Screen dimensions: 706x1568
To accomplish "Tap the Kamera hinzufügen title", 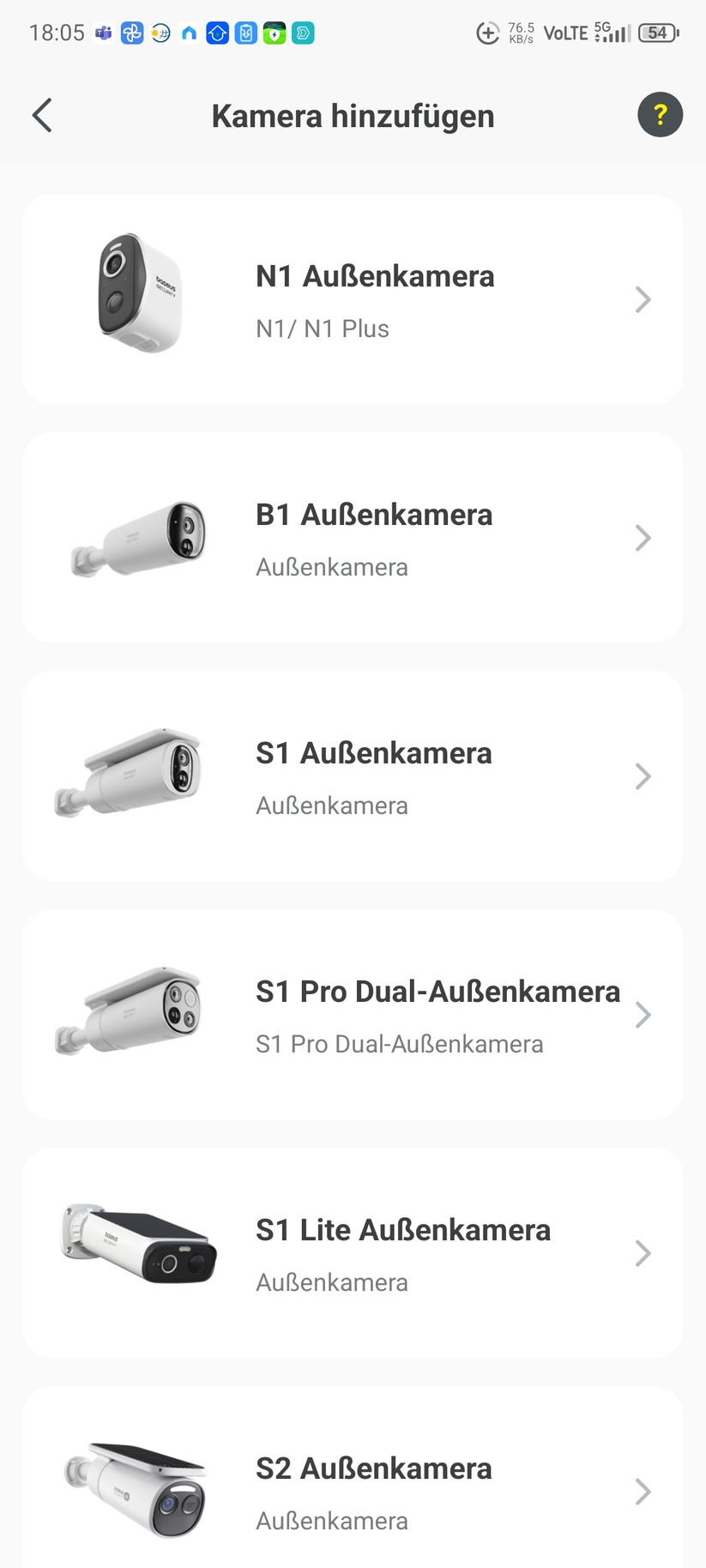I will tap(353, 115).
